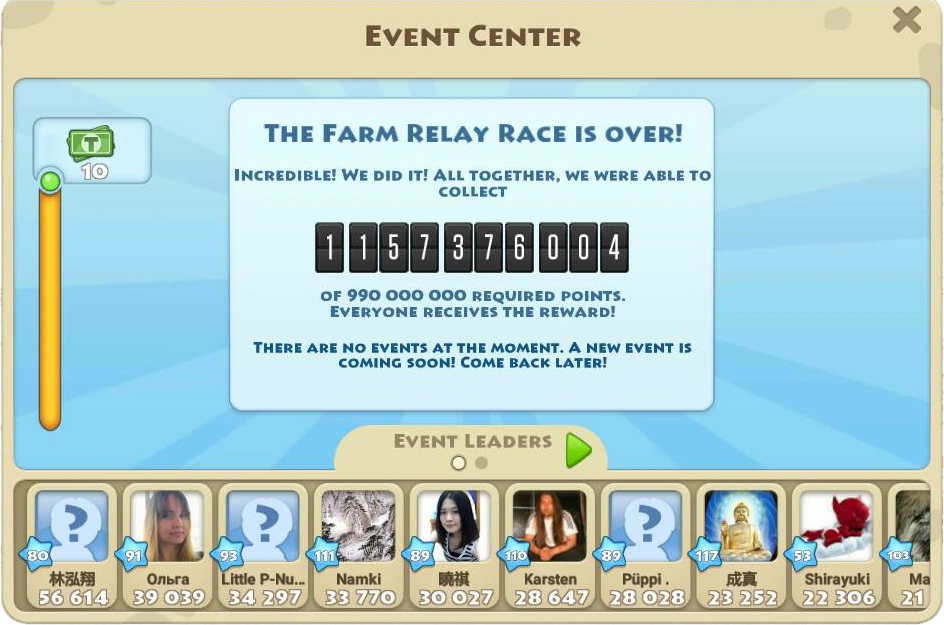Open Püppi's leaderboard card
The width and height of the screenshot is (944, 625).
pos(645,547)
